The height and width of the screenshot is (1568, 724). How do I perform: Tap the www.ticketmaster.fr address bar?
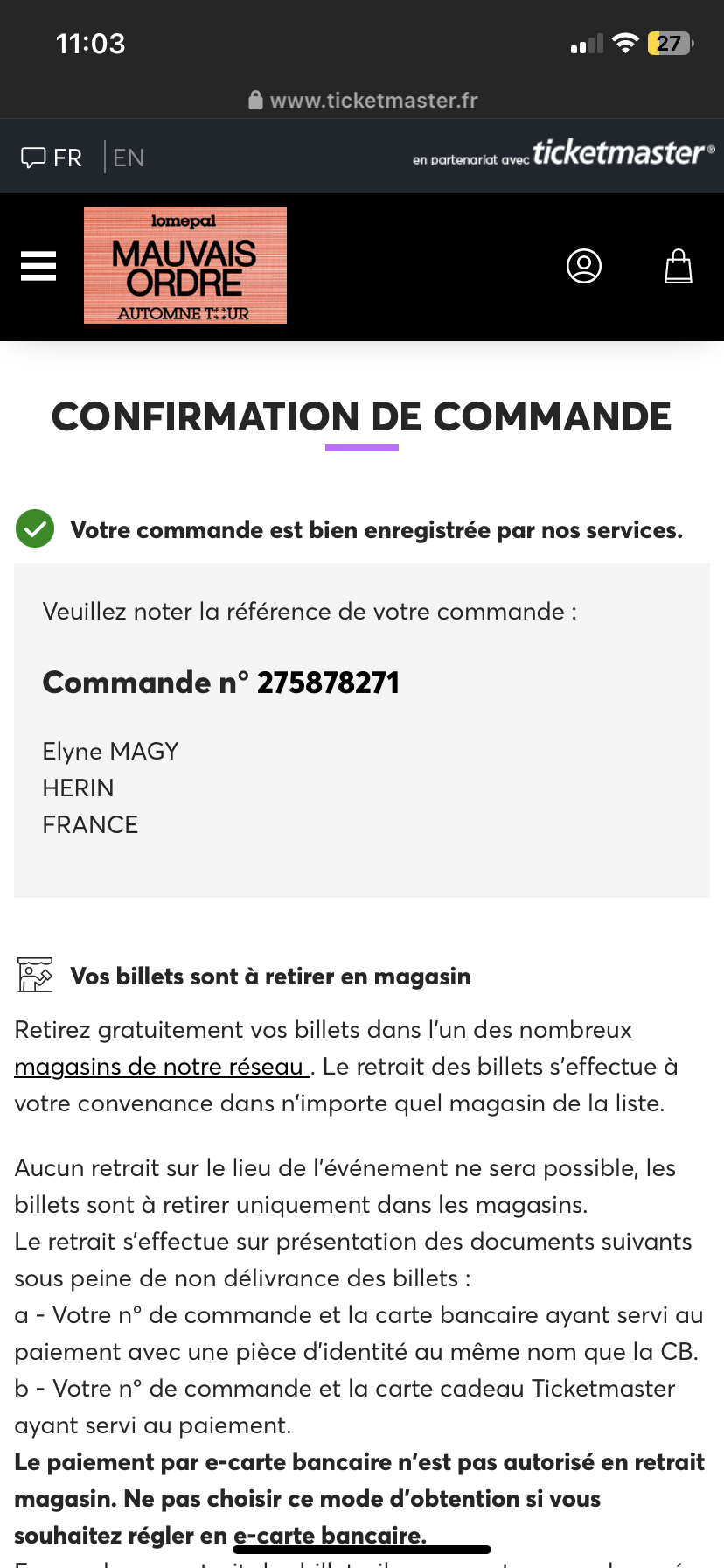(362, 101)
